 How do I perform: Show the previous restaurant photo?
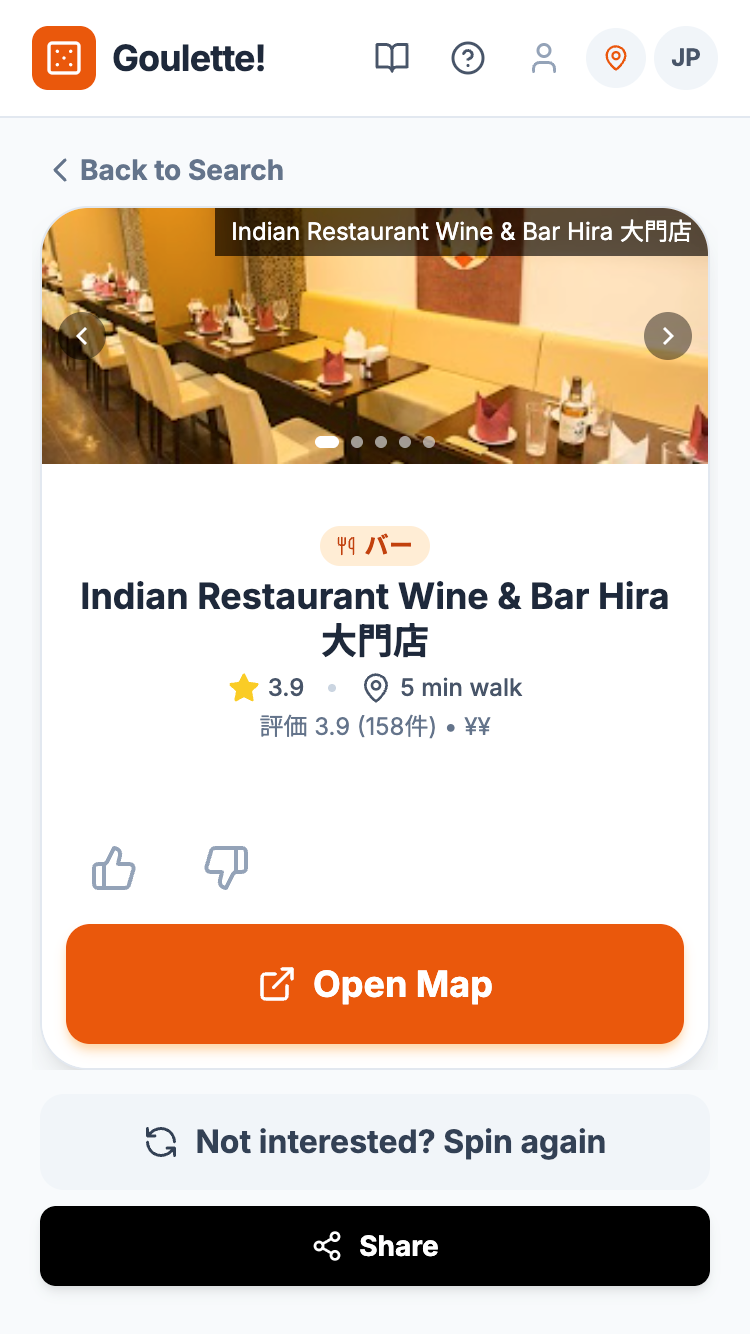coord(83,336)
